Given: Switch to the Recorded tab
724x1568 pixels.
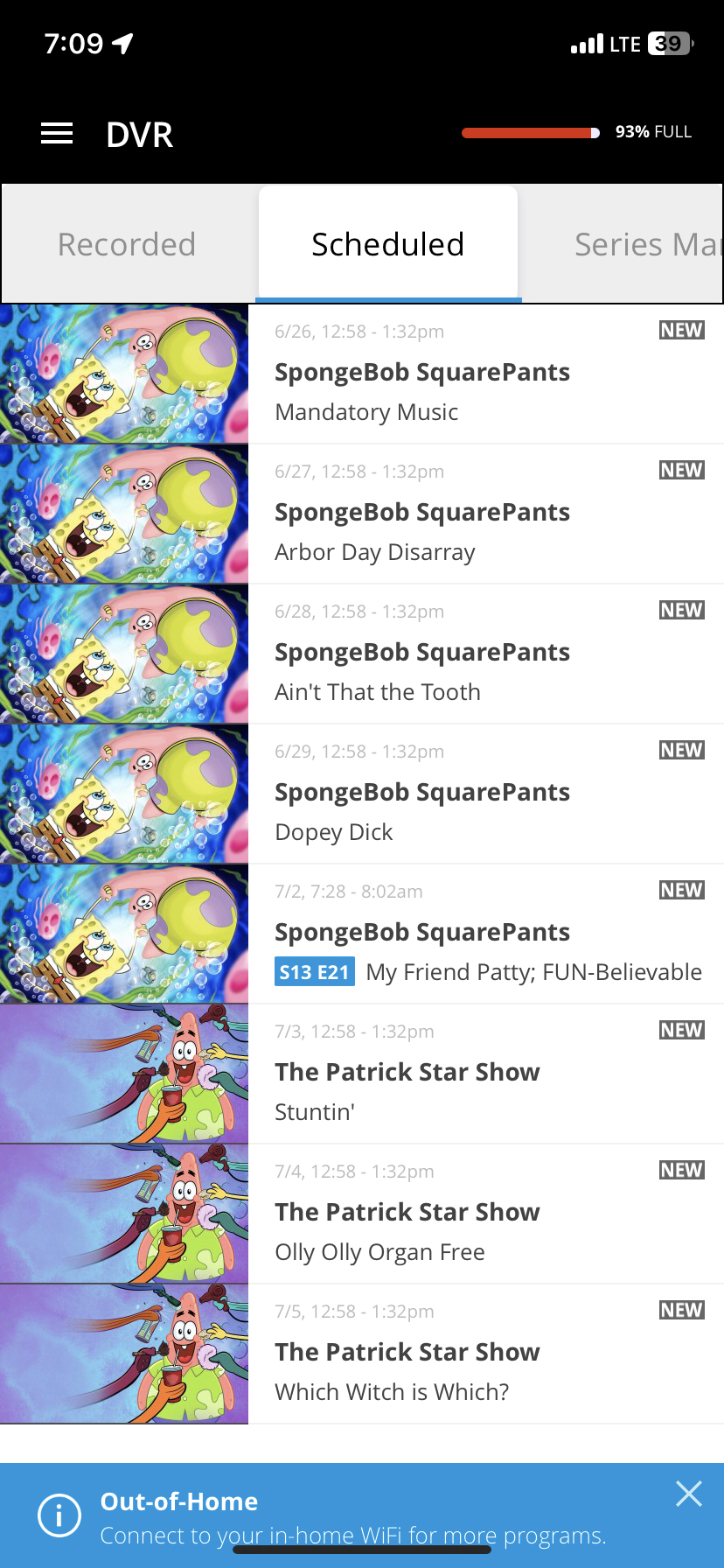Looking at the screenshot, I should 127,244.
